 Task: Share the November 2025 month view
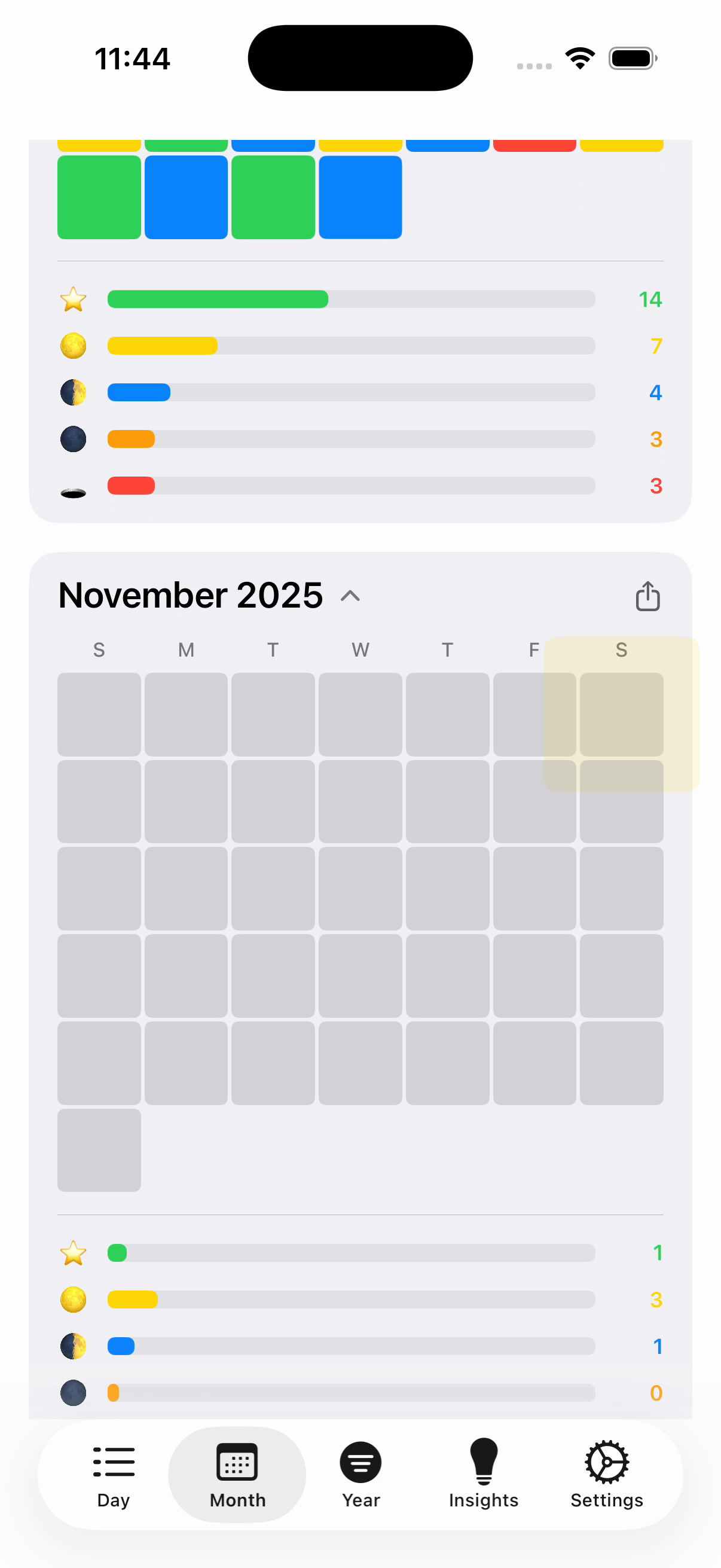click(x=647, y=595)
